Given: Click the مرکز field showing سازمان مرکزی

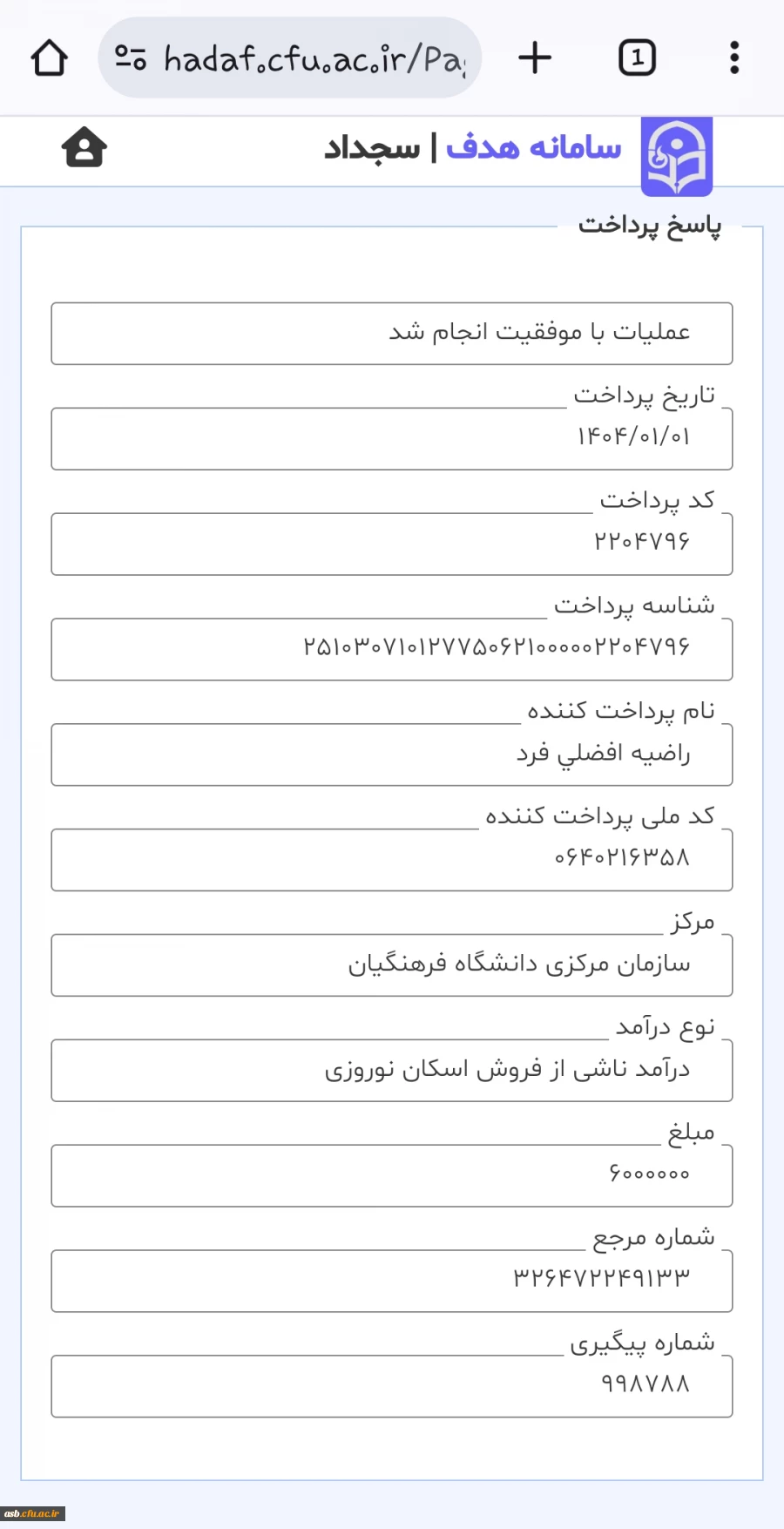Looking at the screenshot, I should point(392,965).
